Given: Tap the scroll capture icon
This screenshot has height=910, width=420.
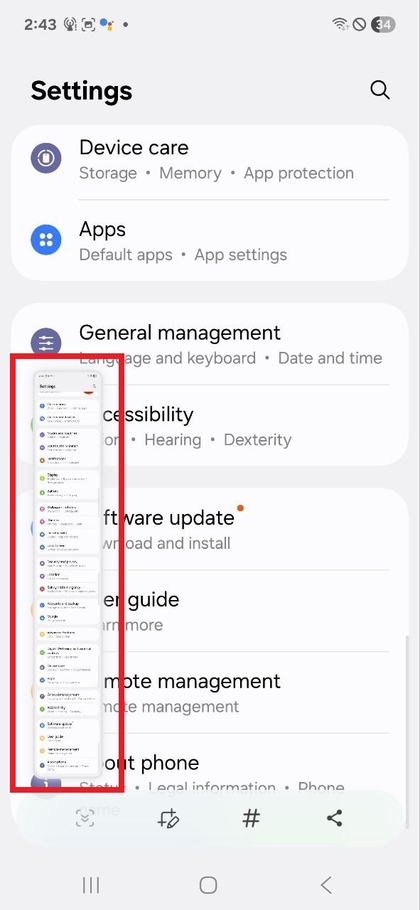Looking at the screenshot, I should click(x=85, y=818).
